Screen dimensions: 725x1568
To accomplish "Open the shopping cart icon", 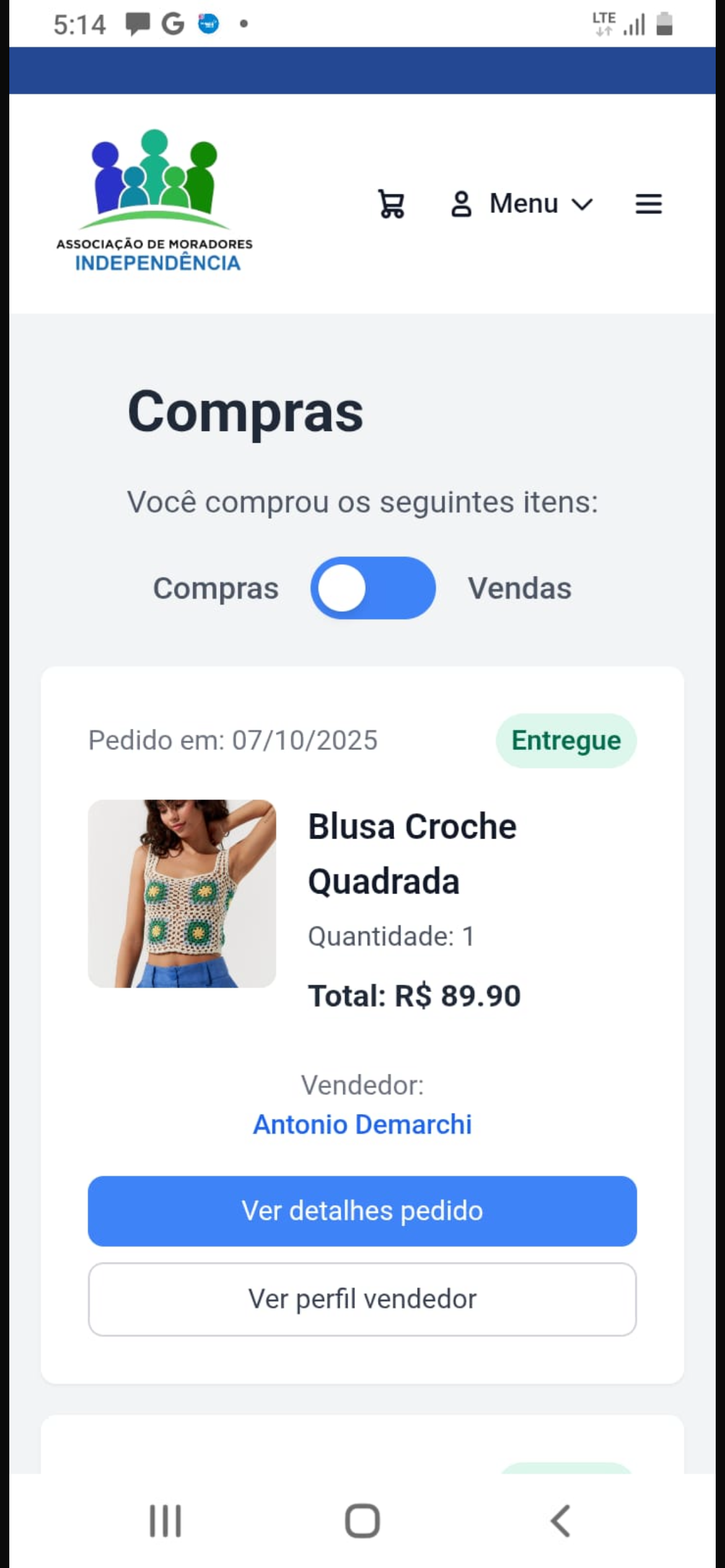I will 391,204.
